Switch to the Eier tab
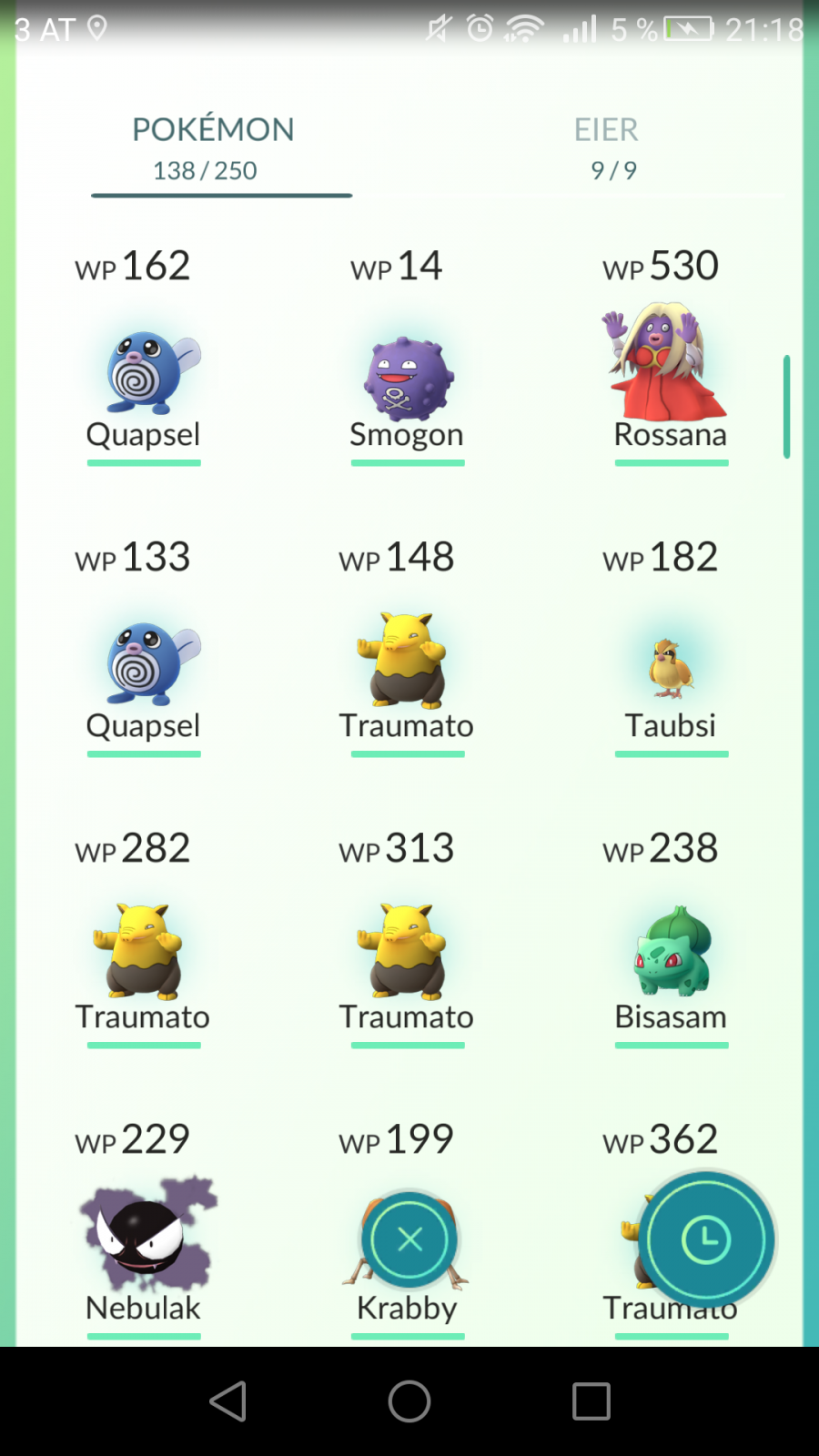 pyautogui.click(x=607, y=148)
